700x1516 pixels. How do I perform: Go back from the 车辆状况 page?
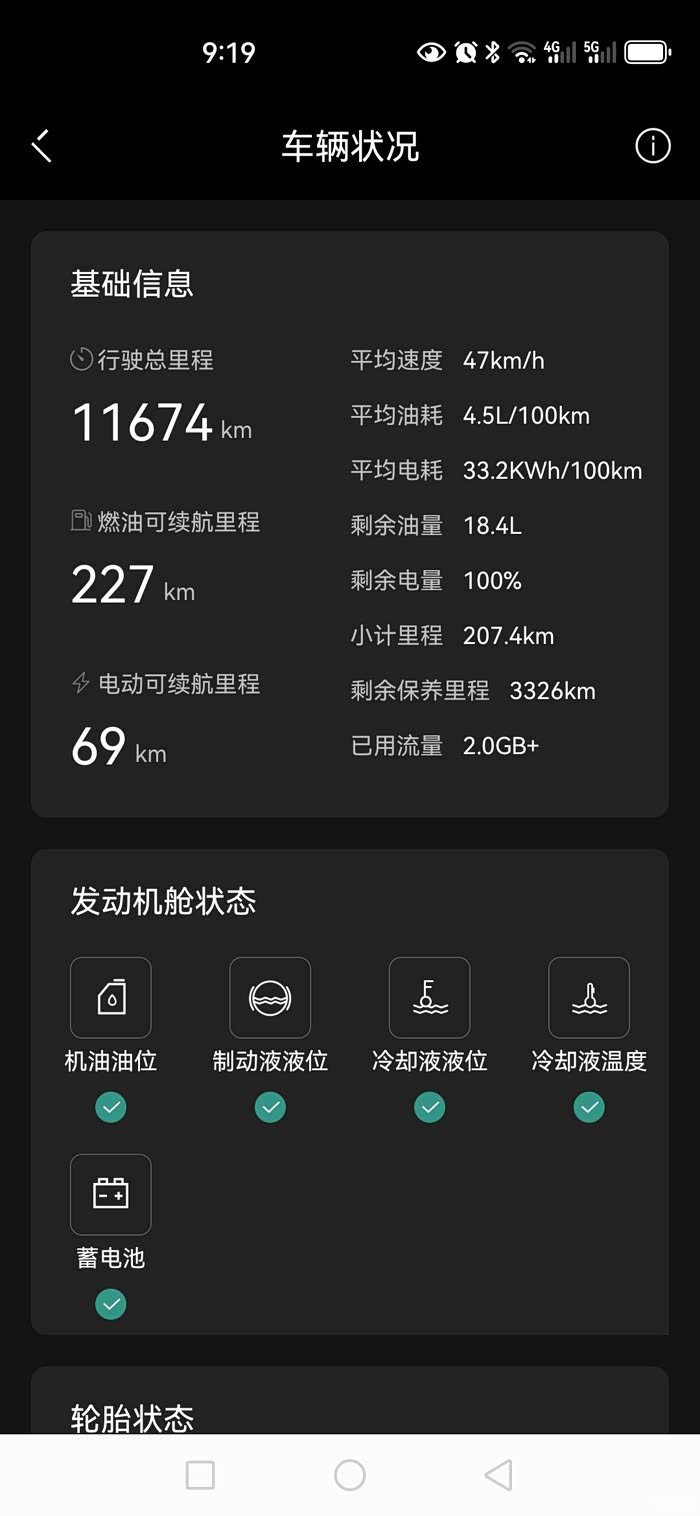(x=41, y=146)
